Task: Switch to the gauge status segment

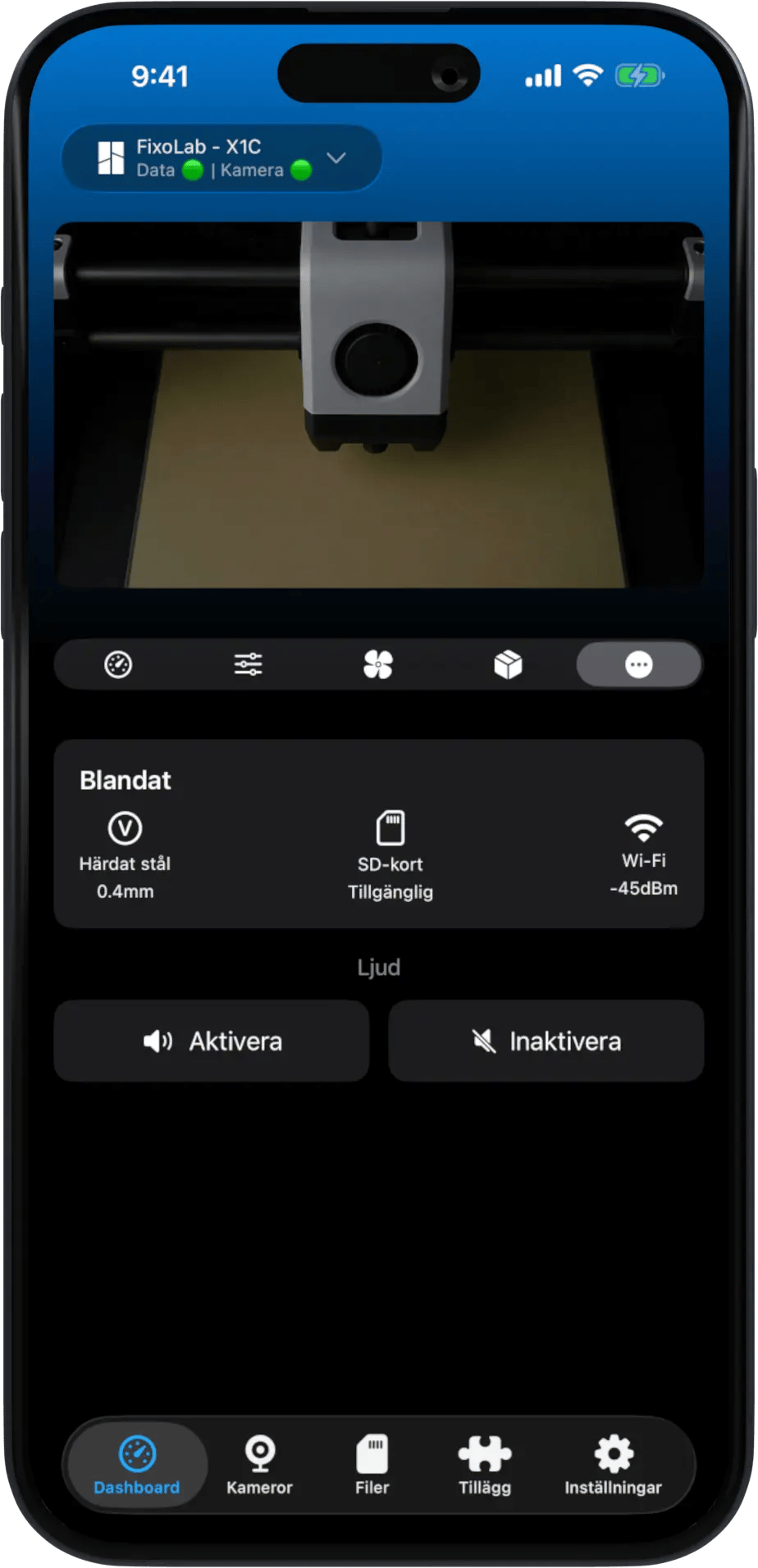Action: 119,664
